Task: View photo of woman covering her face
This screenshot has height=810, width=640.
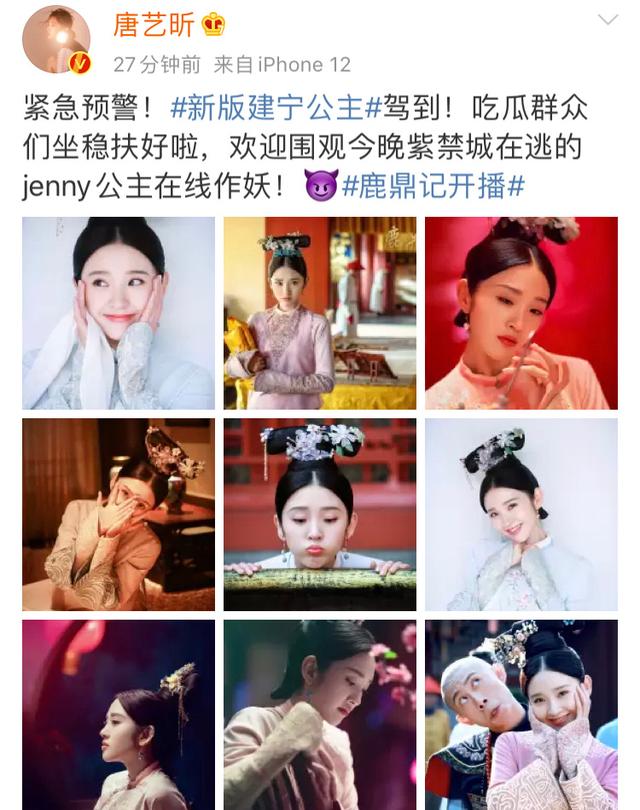Action: tap(118, 514)
